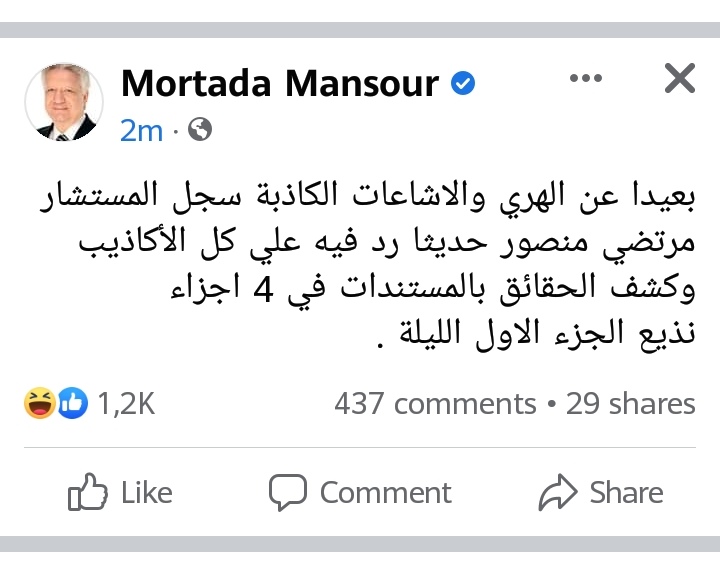Viewport: 720px width, 564px height.
Task: Comment on this post
Action: 361,492
